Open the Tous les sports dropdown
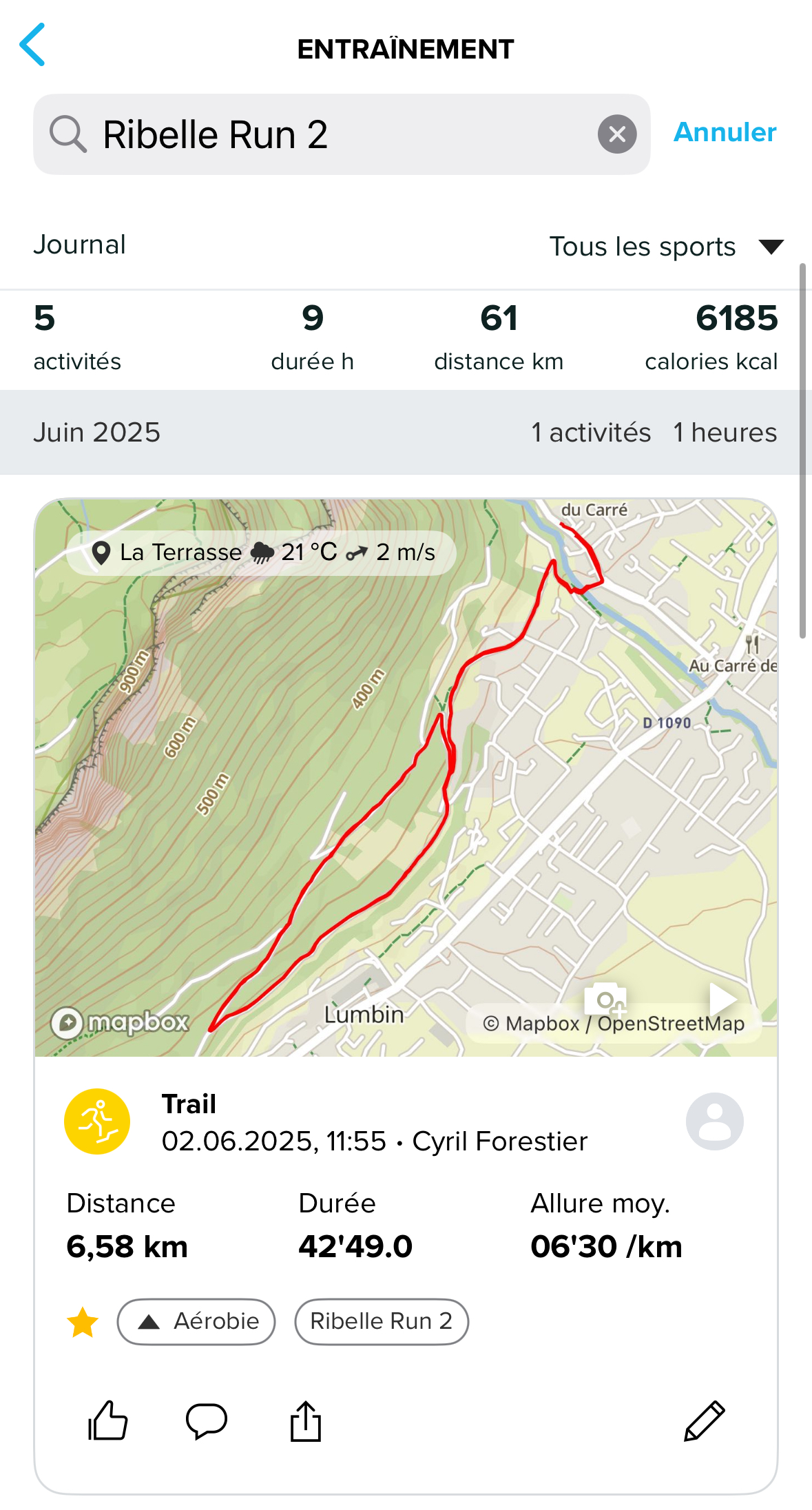 coord(665,247)
